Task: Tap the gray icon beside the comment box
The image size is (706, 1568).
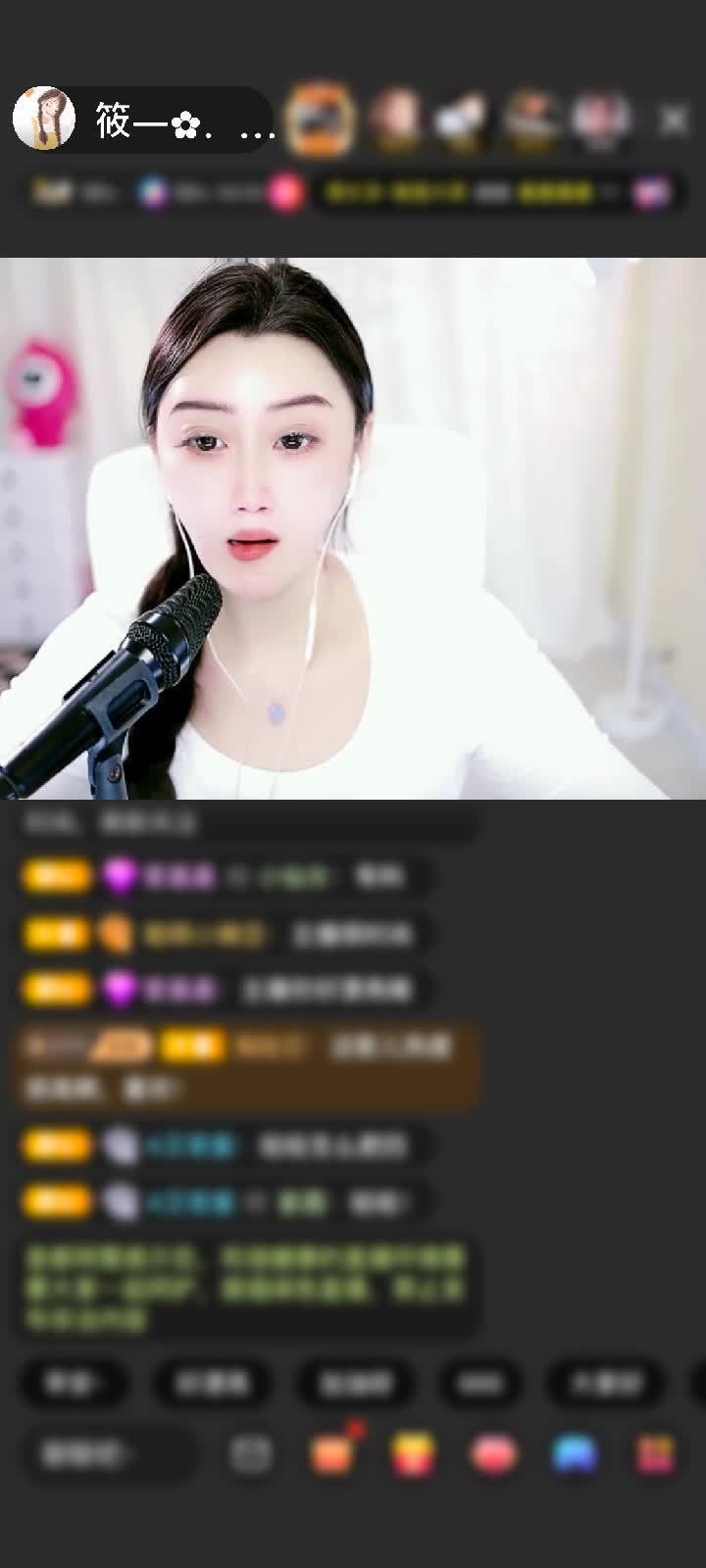Action: click(x=251, y=1454)
